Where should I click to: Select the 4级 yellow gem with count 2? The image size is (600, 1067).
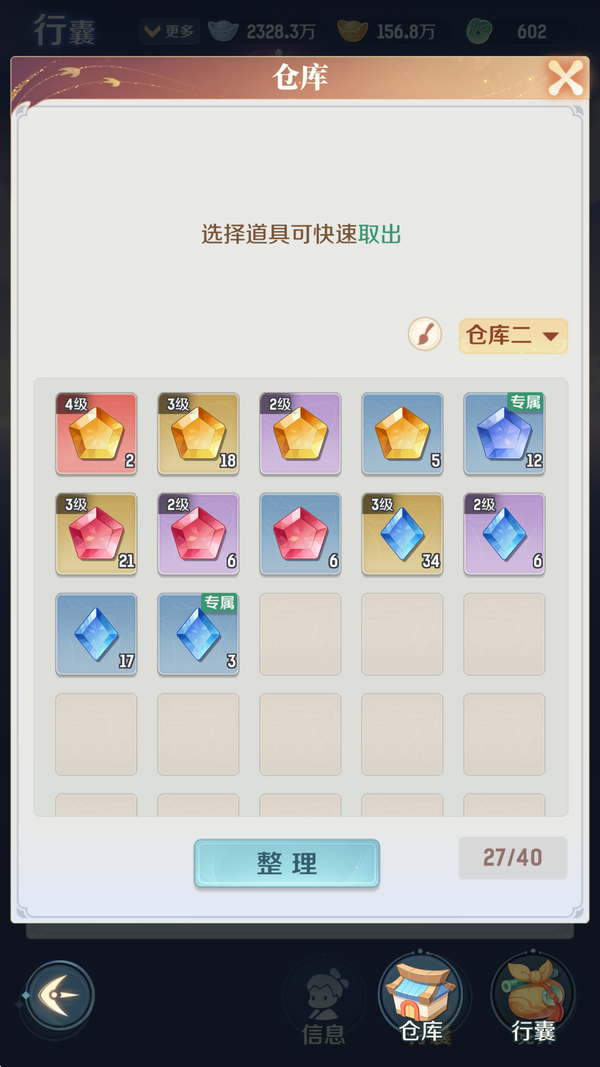[96, 434]
